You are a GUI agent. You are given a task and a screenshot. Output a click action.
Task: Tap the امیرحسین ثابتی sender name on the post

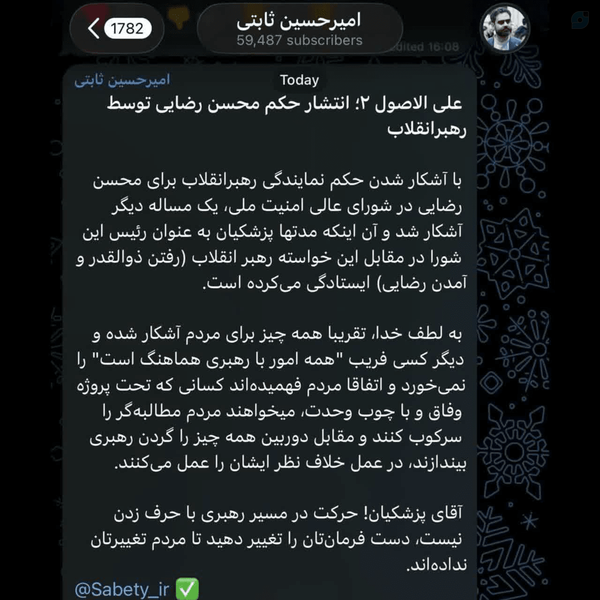coord(122,80)
